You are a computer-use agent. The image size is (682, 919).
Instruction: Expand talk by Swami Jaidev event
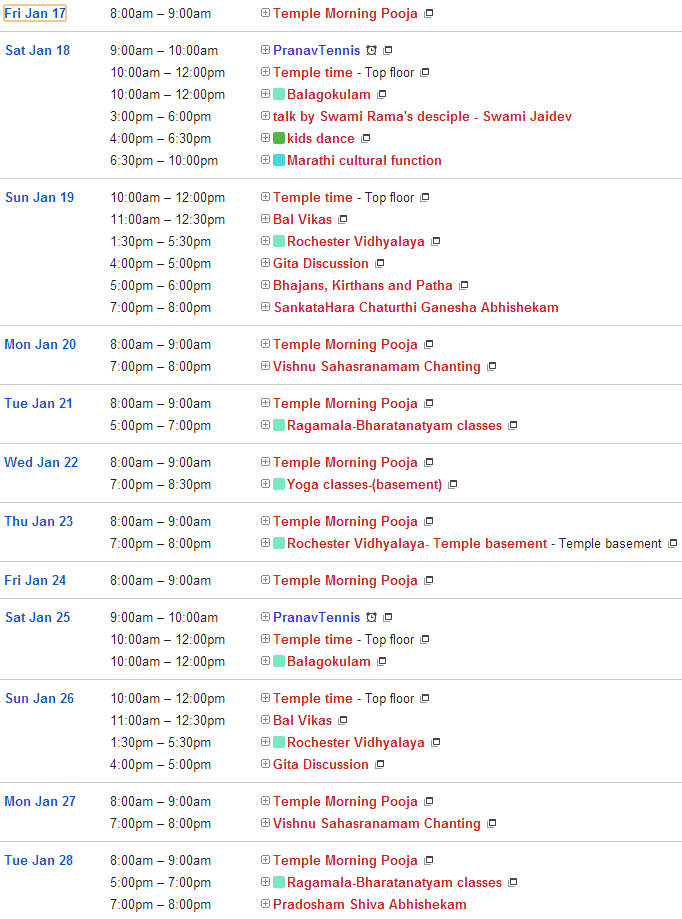tap(265, 116)
